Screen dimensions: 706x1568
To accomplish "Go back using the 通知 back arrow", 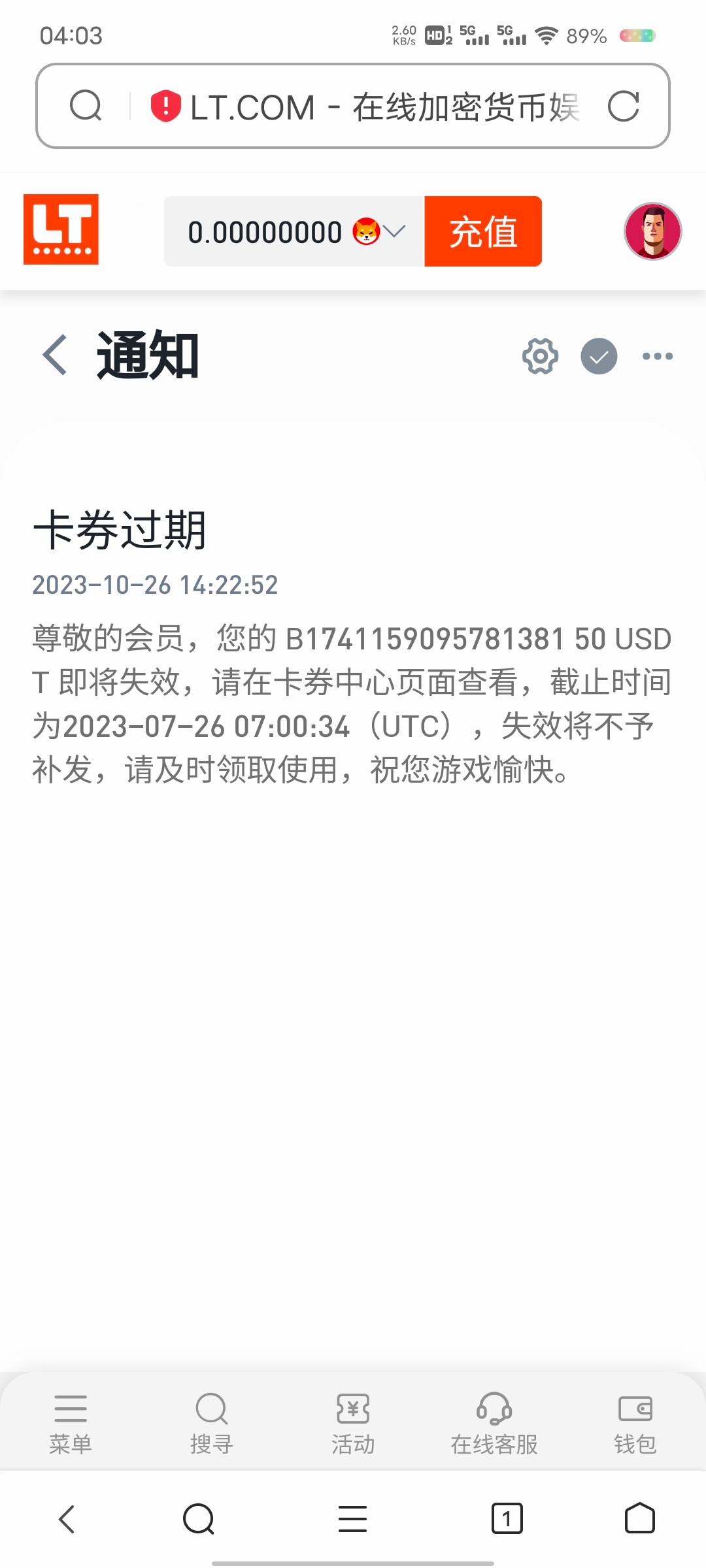I will pyautogui.click(x=55, y=355).
